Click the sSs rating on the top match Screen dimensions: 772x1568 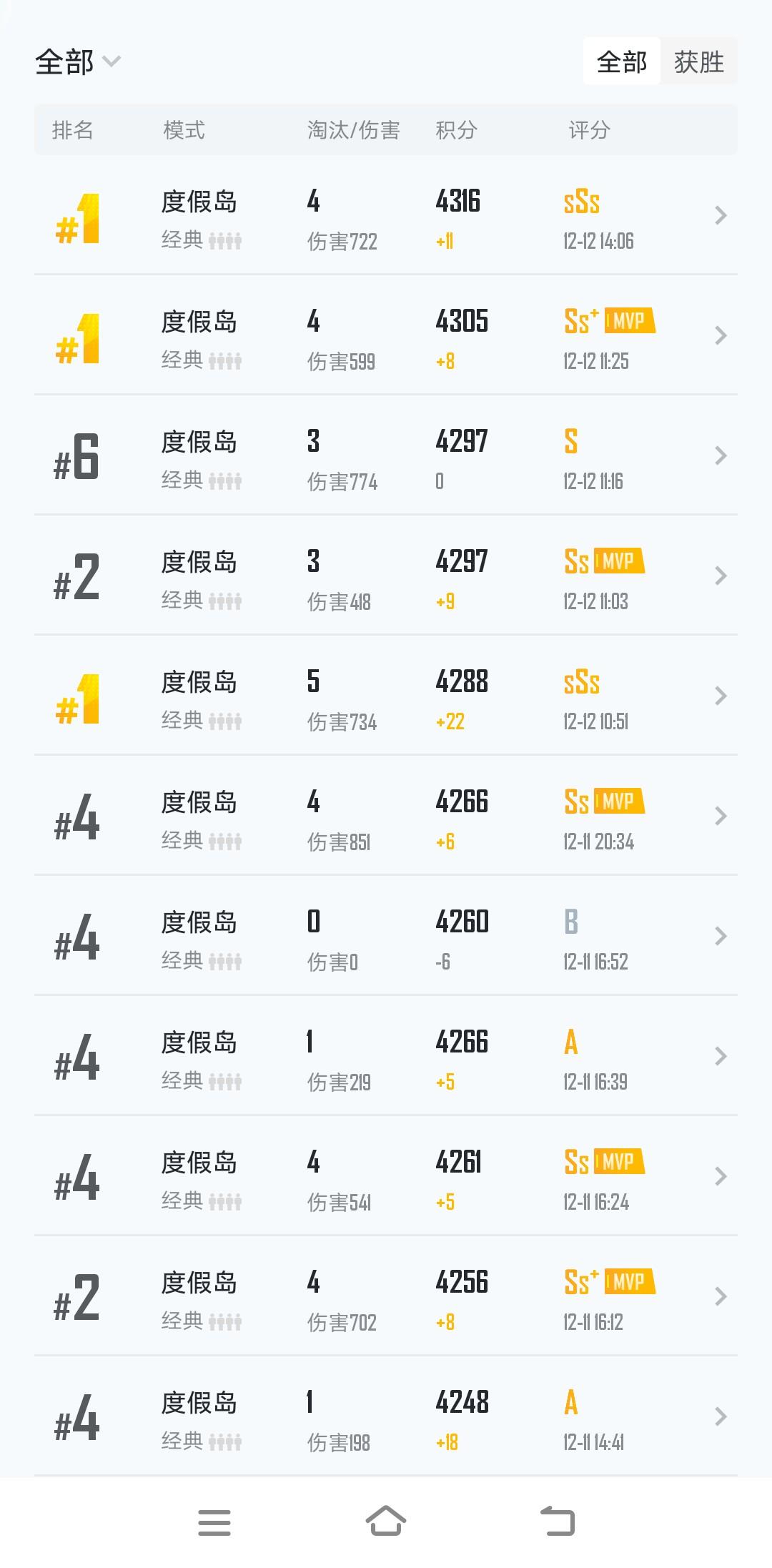coord(580,202)
